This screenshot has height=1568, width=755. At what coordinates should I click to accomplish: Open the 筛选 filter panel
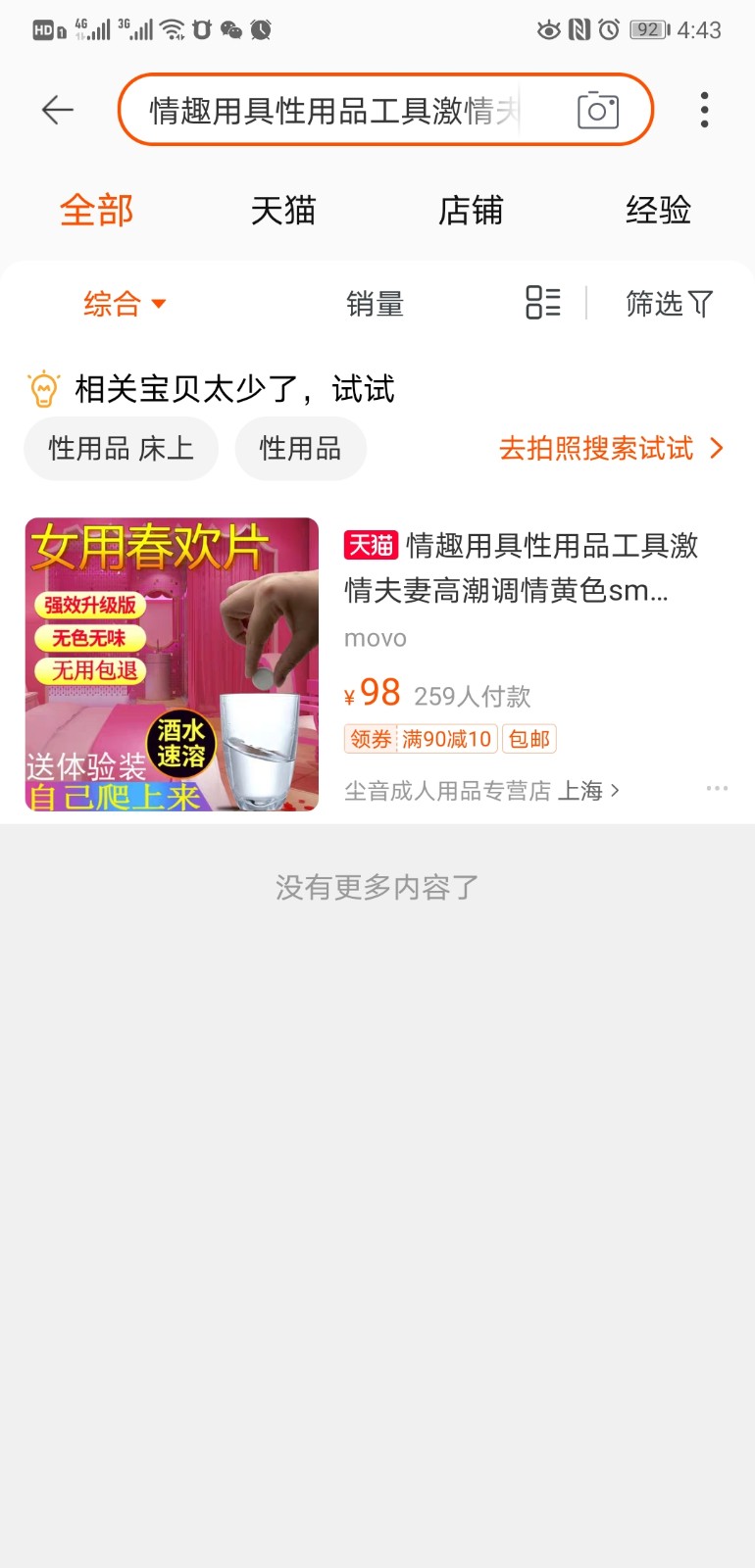pyautogui.click(x=669, y=304)
